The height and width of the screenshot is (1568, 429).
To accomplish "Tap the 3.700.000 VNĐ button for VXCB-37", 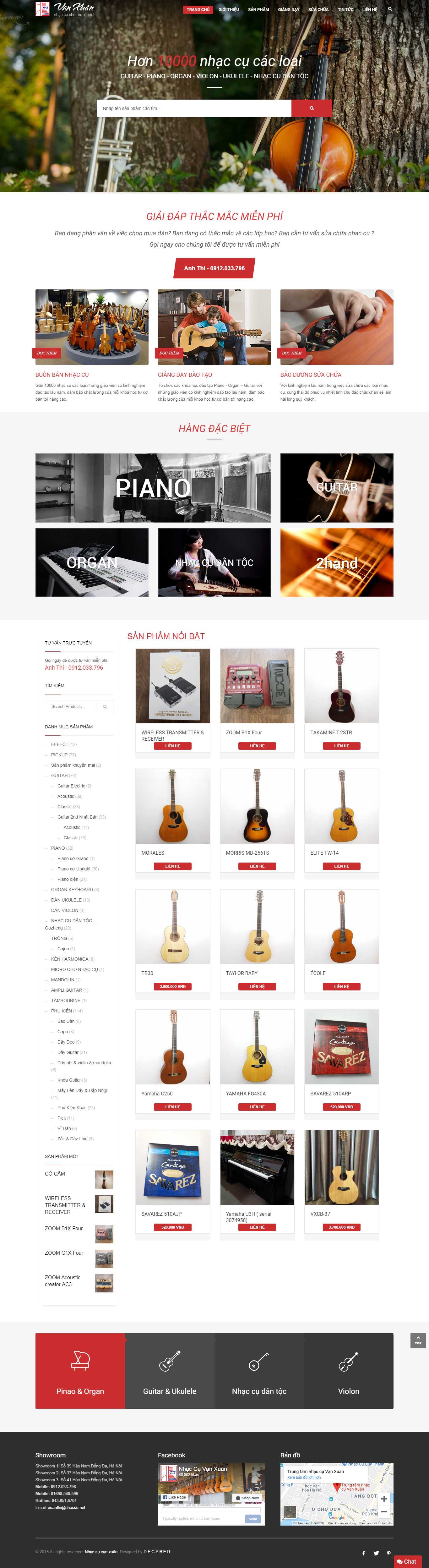I will point(341,1227).
